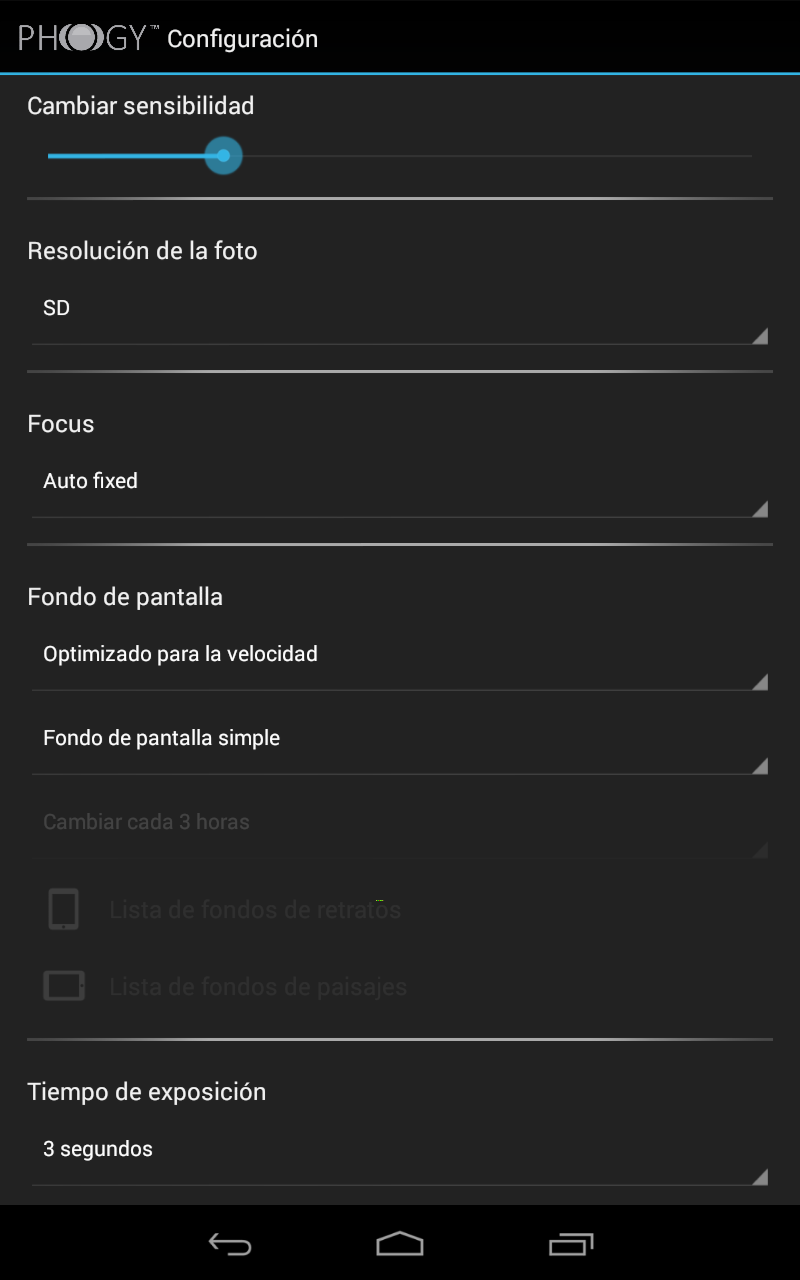
Task: Open the recent apps overview
Action: coord(571,1243)
